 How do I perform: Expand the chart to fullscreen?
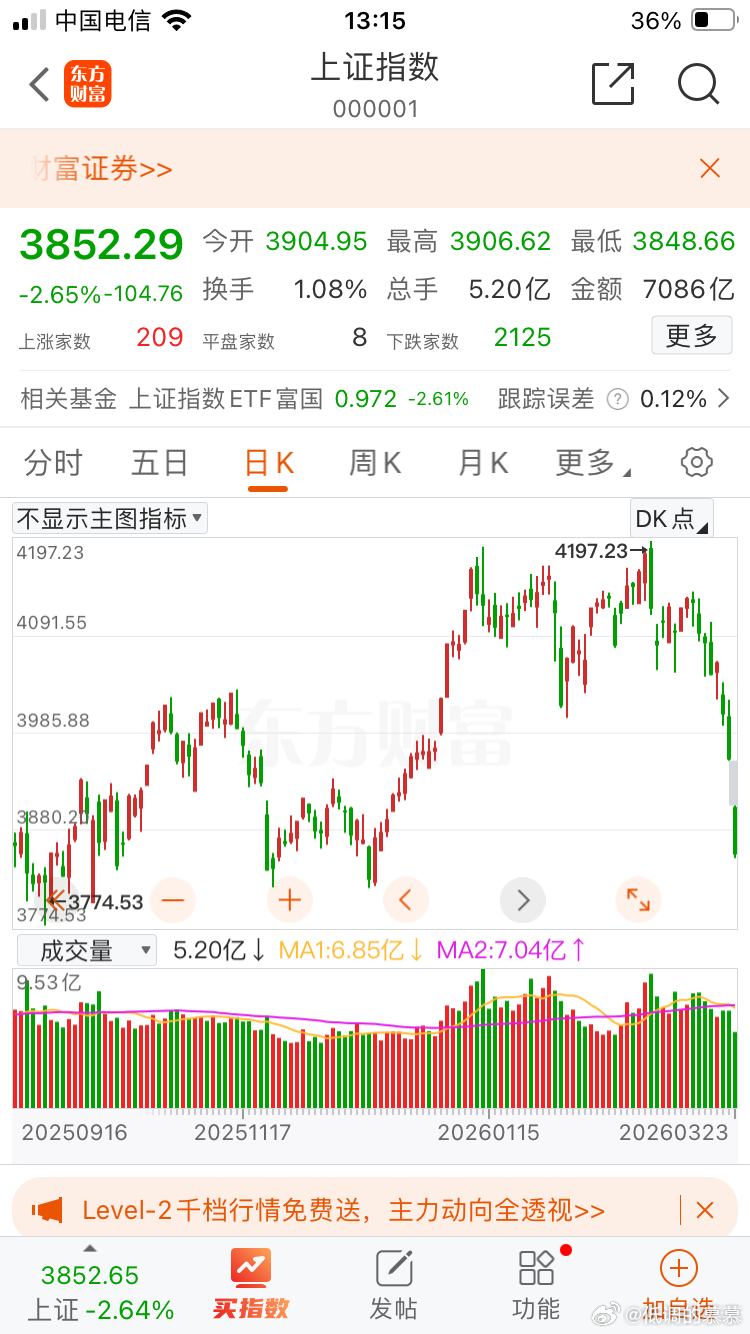click(639, 900)
